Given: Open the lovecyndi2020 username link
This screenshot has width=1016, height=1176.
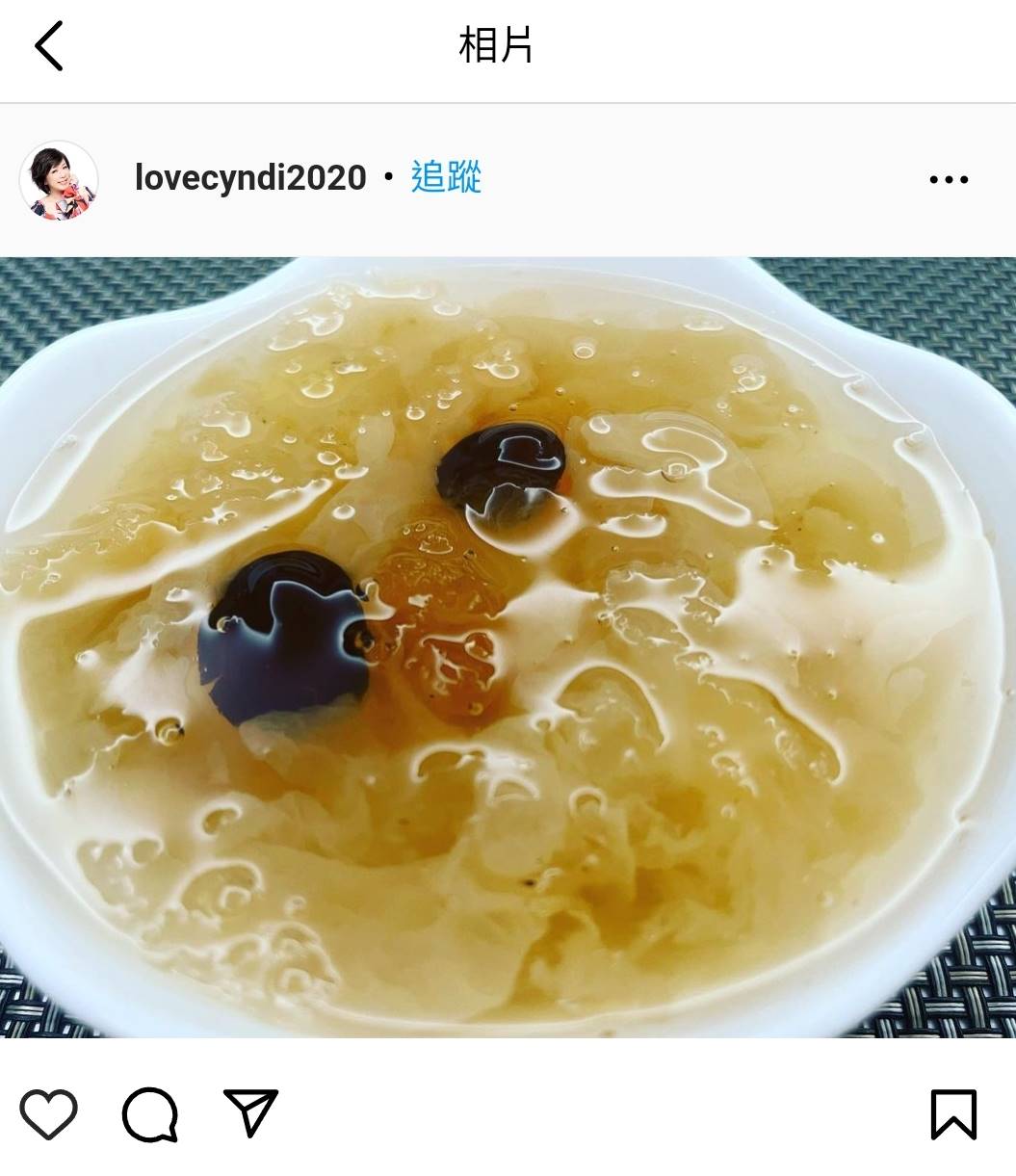Looking at the screenshot, I should pos(250,178).
